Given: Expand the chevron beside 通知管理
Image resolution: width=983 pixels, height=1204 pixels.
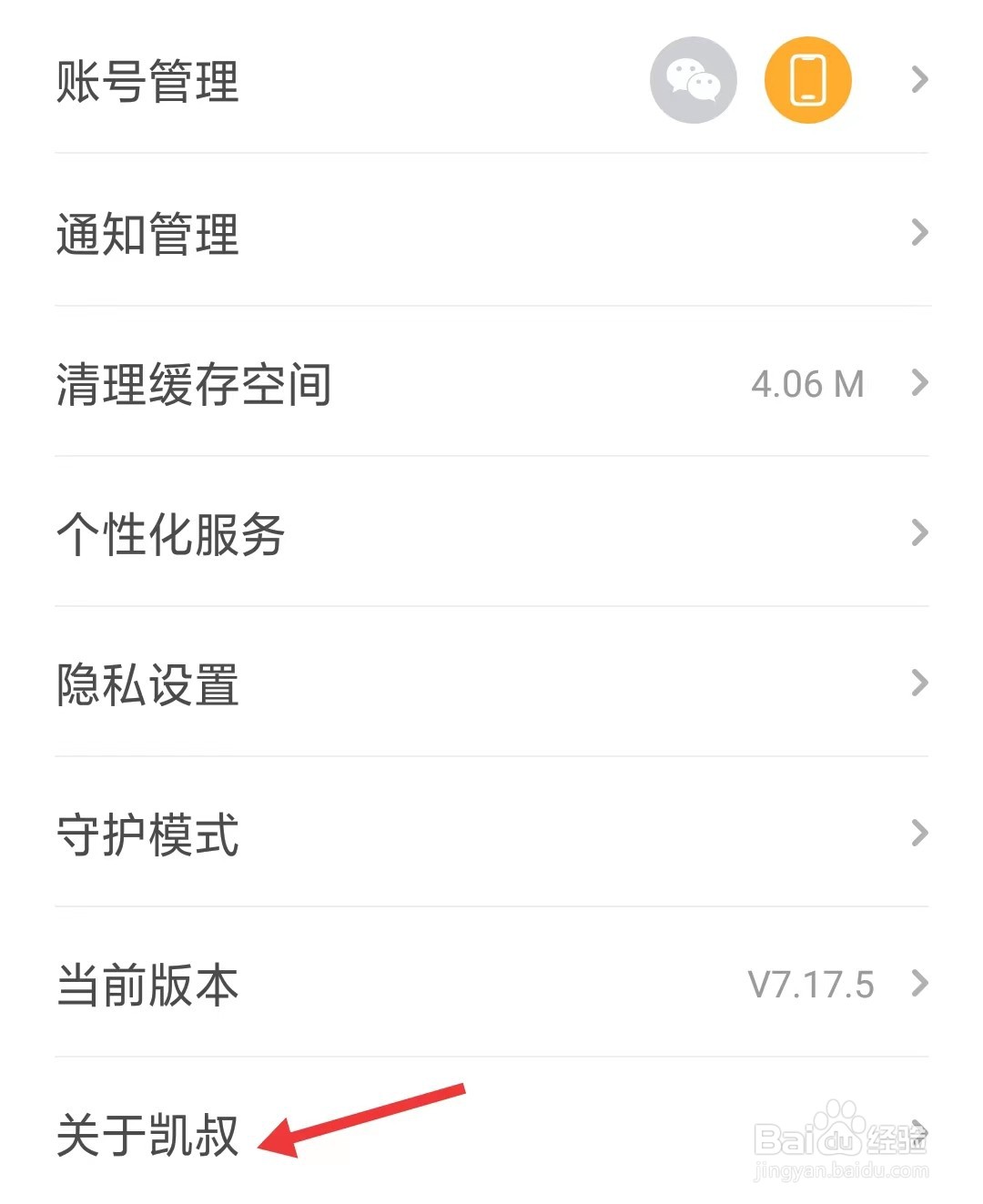Looking at the screenshot, I should click(919, 234).
